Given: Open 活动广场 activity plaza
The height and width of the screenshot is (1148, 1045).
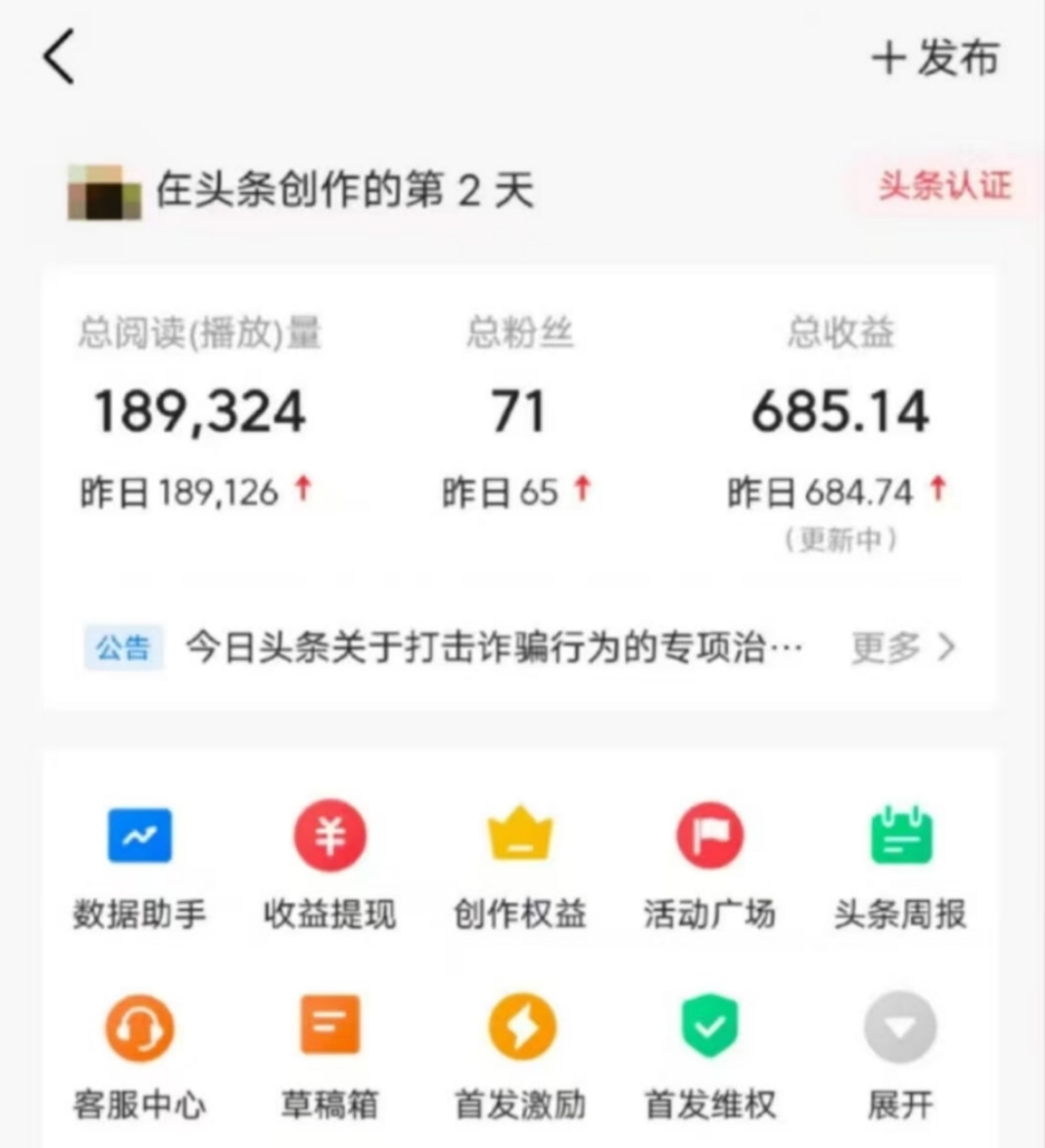Looking at the screenshot, I should (710, 862).
